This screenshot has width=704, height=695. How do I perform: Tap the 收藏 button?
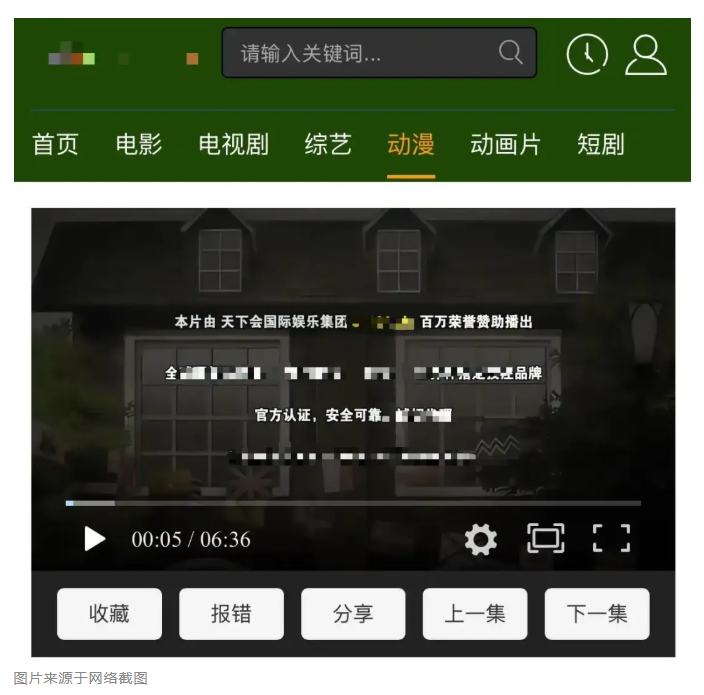coord(109,613)
